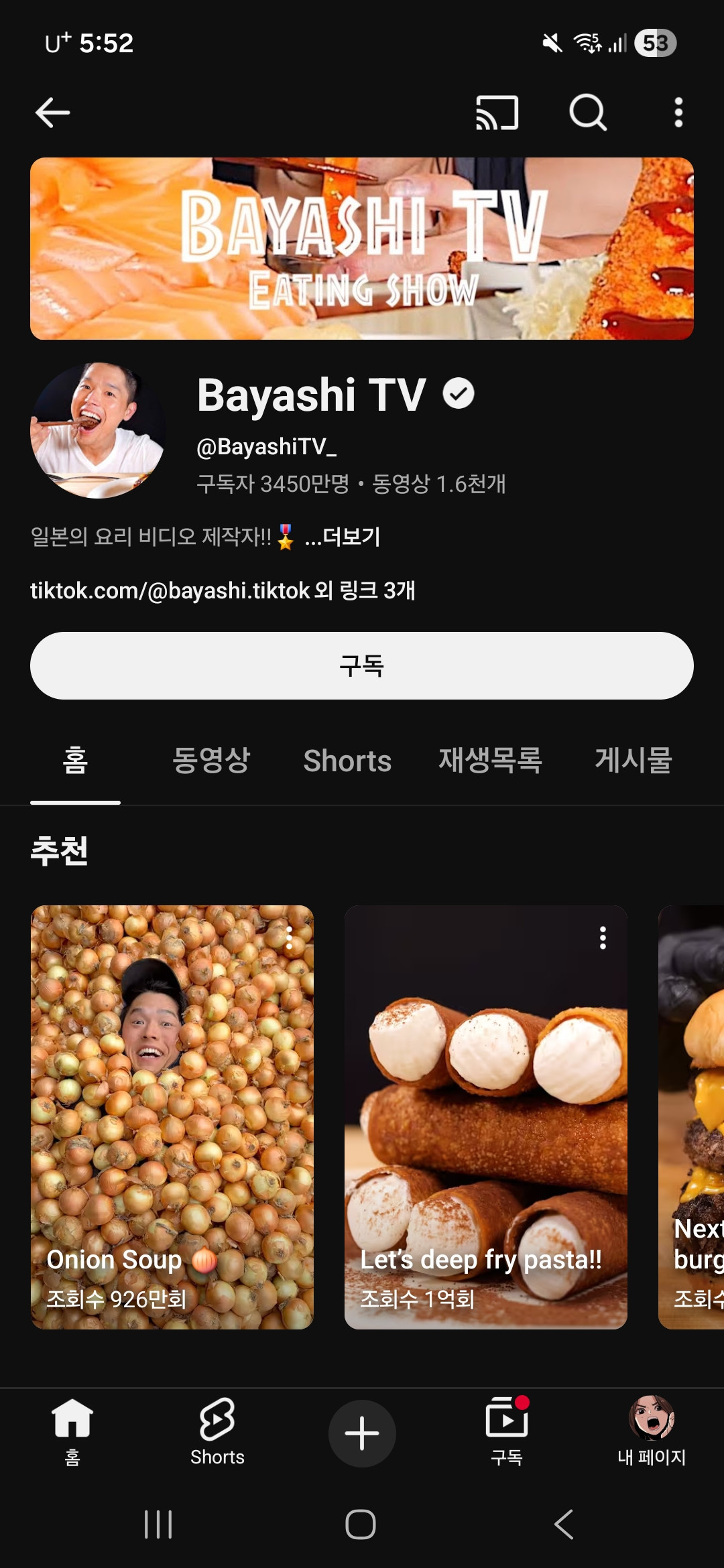Tap the plus create button
Image resolution: width=724 pixels, height=1568 pixels.
click(362, 1433)
